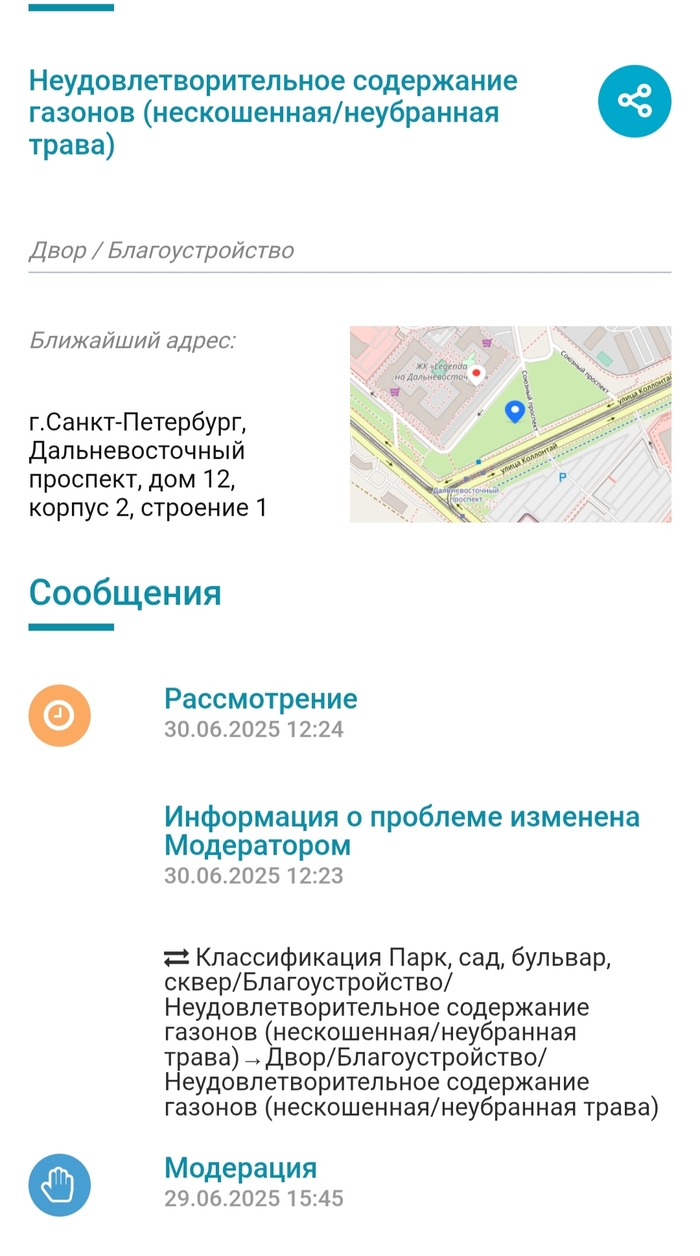The height and width of the screenshot is (1256, 700).
Task: Share this lawn maintenance report
Action: tap(634, 101)
